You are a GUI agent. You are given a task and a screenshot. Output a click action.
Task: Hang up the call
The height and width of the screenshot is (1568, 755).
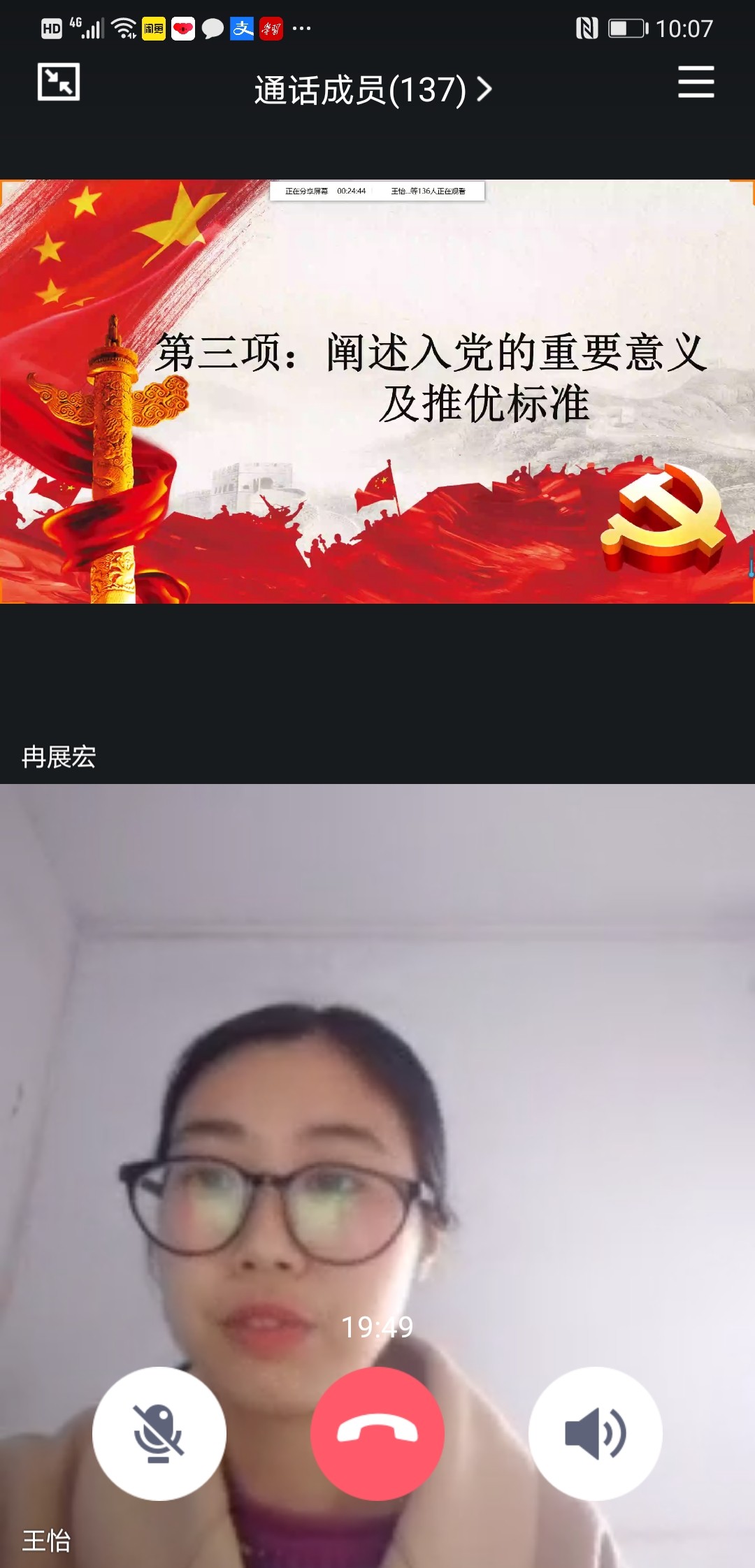pos(377,1433)
